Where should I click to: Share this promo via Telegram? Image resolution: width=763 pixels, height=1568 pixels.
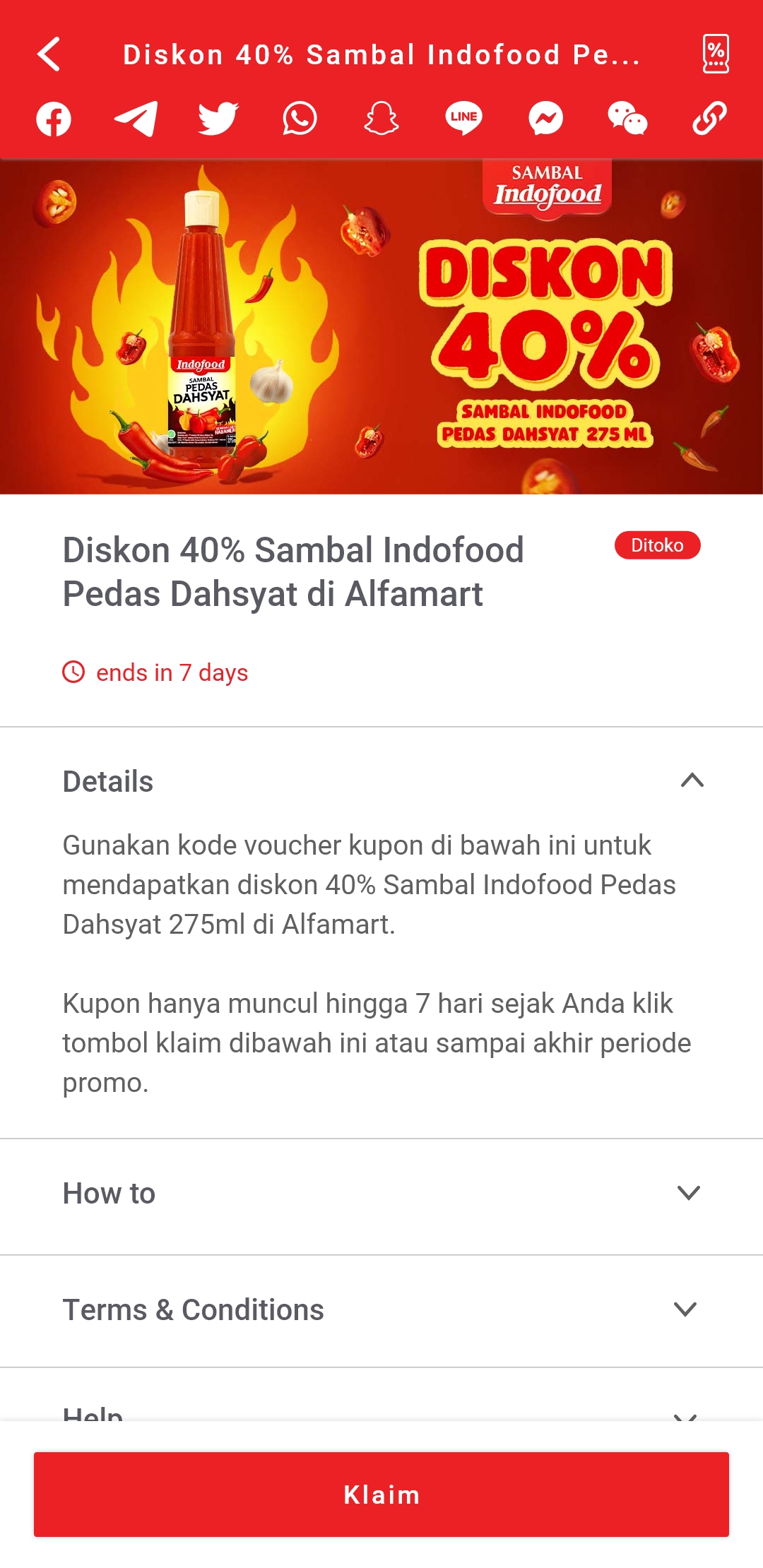coord(136,119)
